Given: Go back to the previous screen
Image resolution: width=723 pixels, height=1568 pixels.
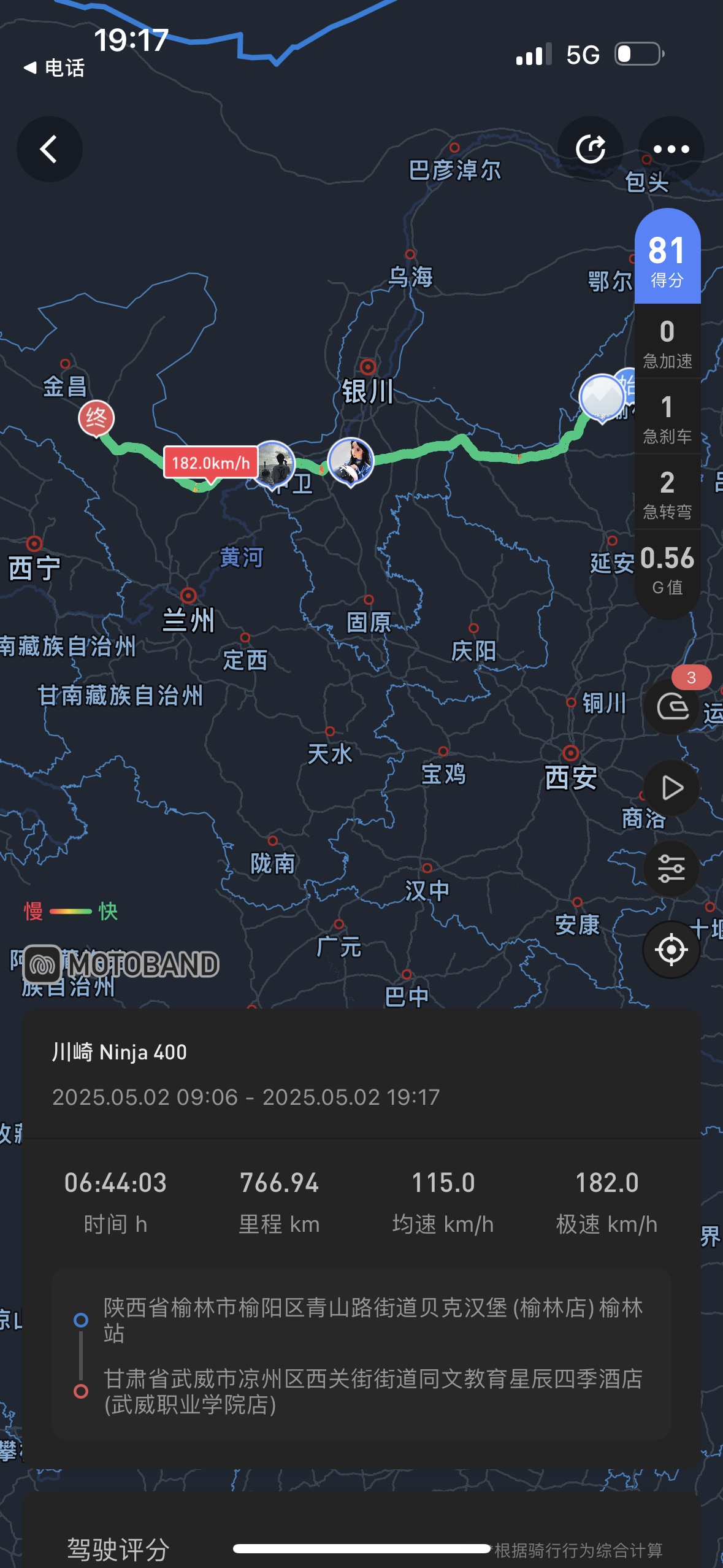Looking at the screenshot, I should pos(49,149).
